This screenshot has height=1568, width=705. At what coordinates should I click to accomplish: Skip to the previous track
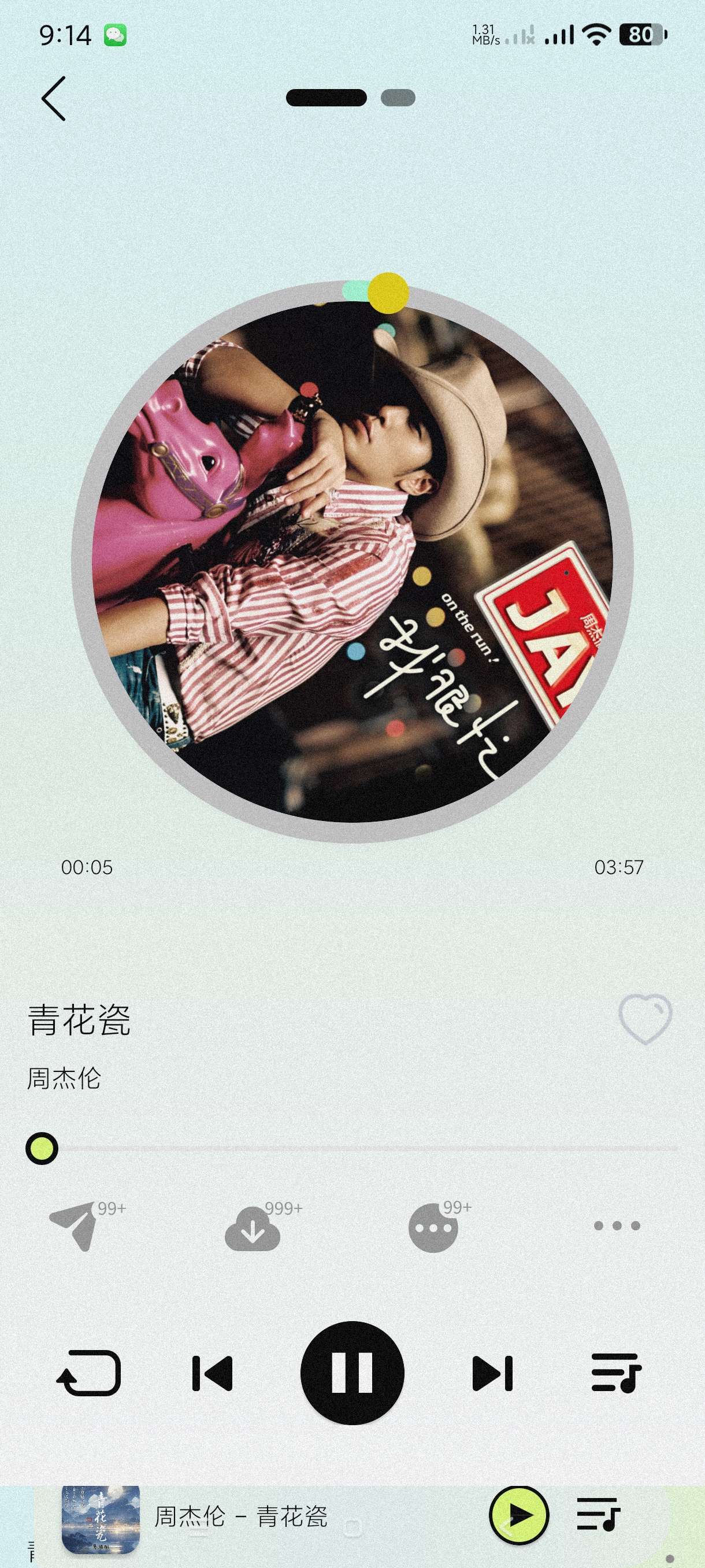(212, 1373)
